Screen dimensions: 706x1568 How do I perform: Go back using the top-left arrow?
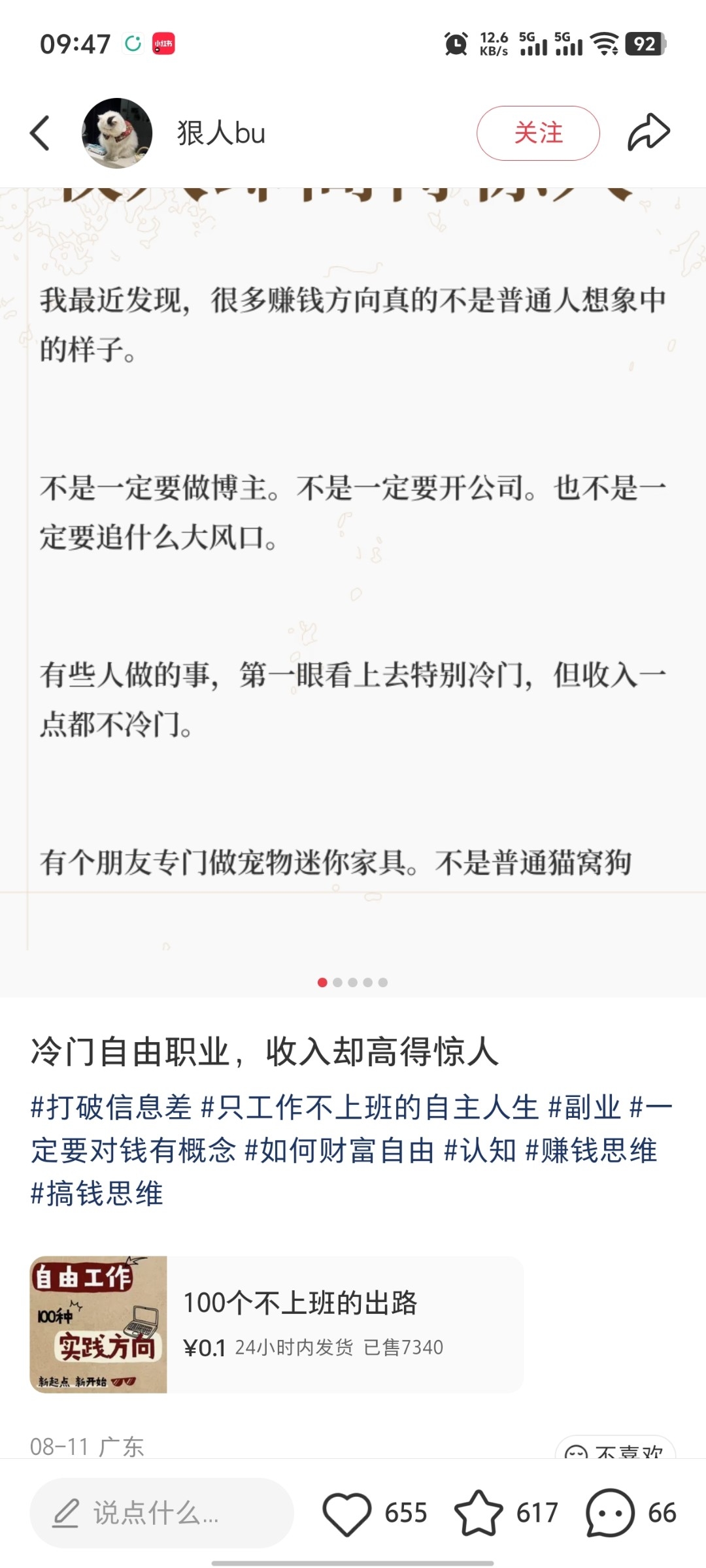[40, 133]
